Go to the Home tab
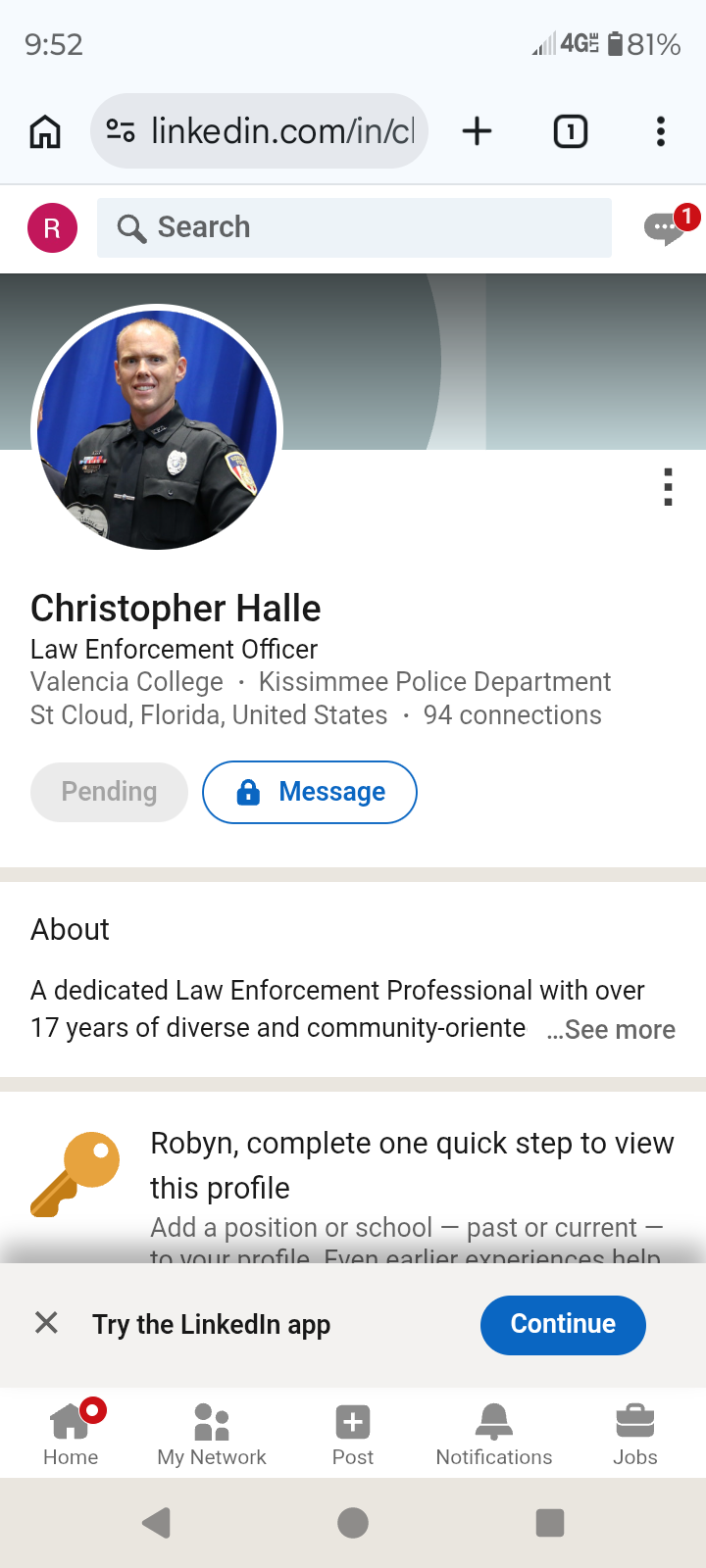 point(71,1433)
